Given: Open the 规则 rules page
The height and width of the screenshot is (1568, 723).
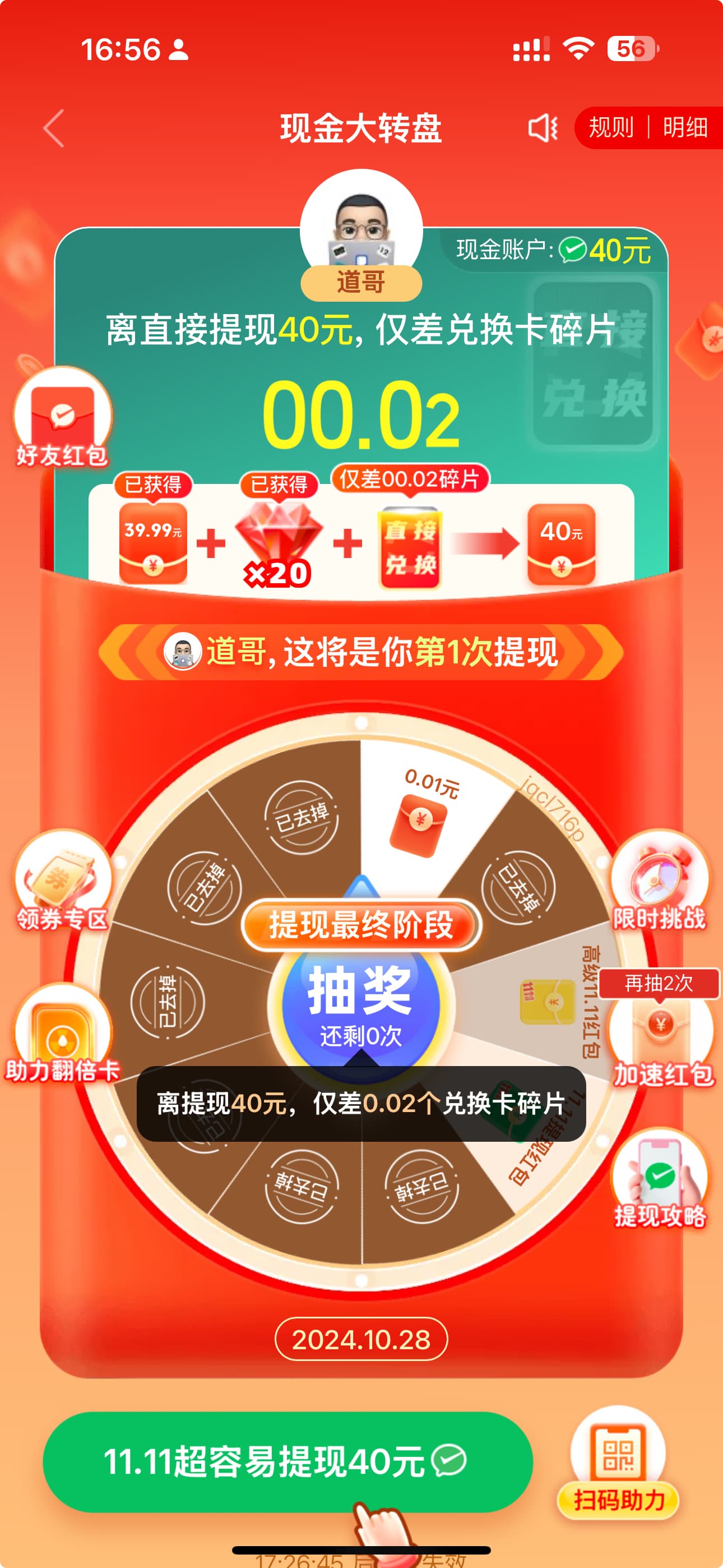Looking at the screenshot, I should click(x=610, y=128).
